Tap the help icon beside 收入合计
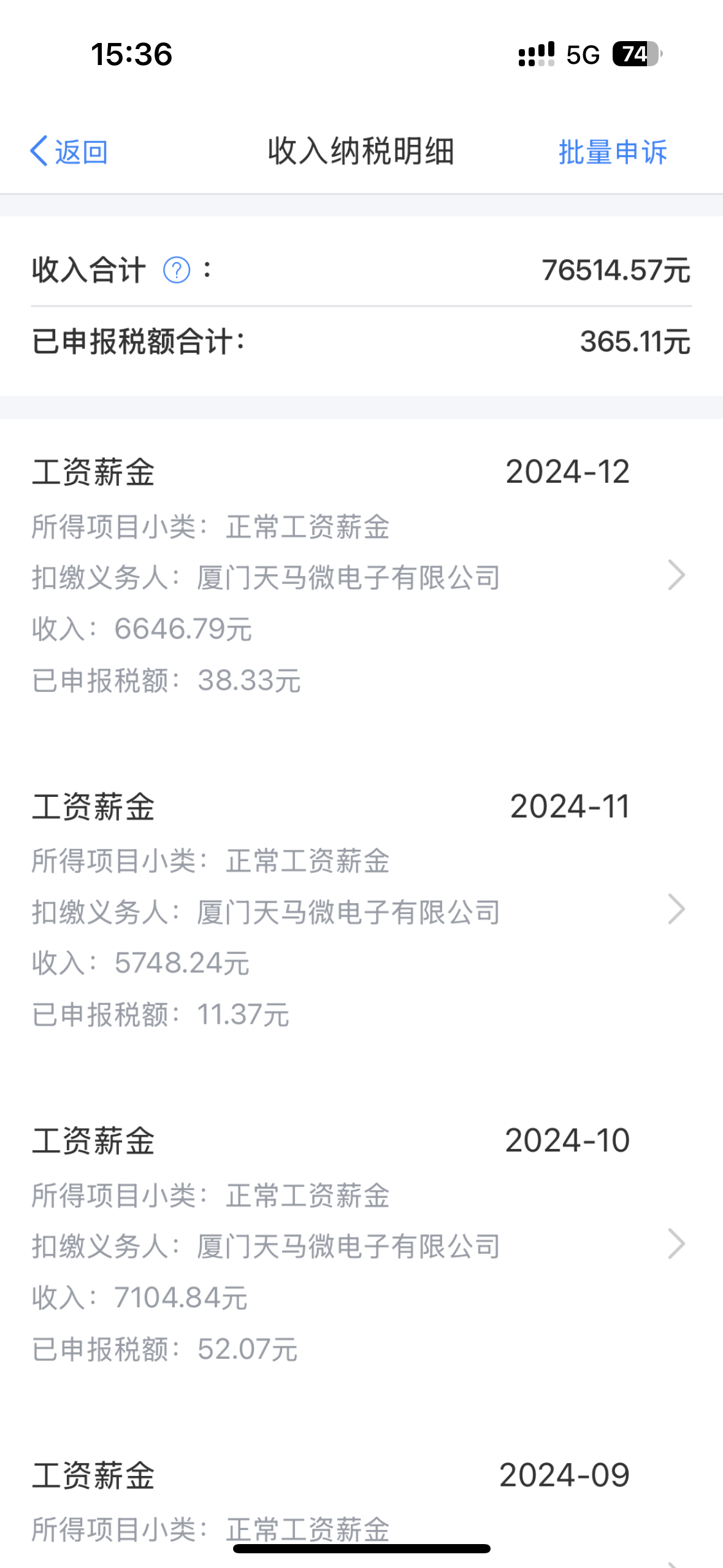Image resolution: width=723 pixels, height=1568 pixels. tap(177, 270)
